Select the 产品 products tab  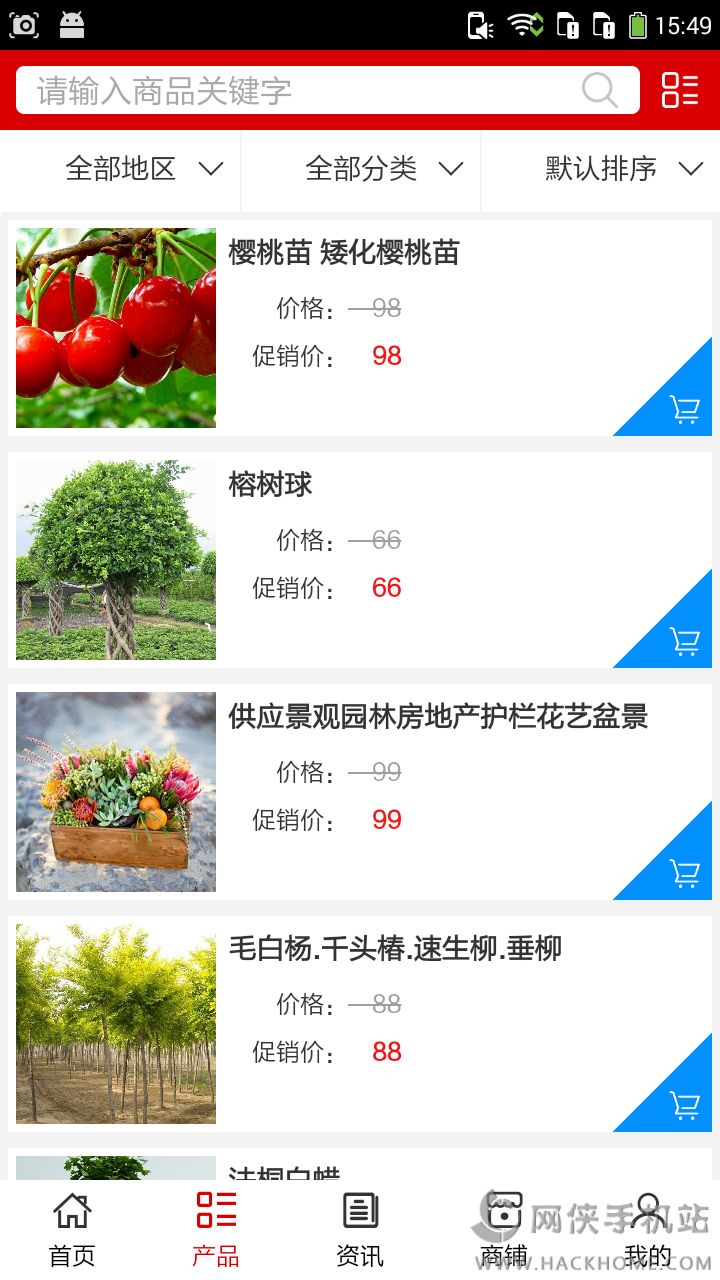[x=216, y=1229]
